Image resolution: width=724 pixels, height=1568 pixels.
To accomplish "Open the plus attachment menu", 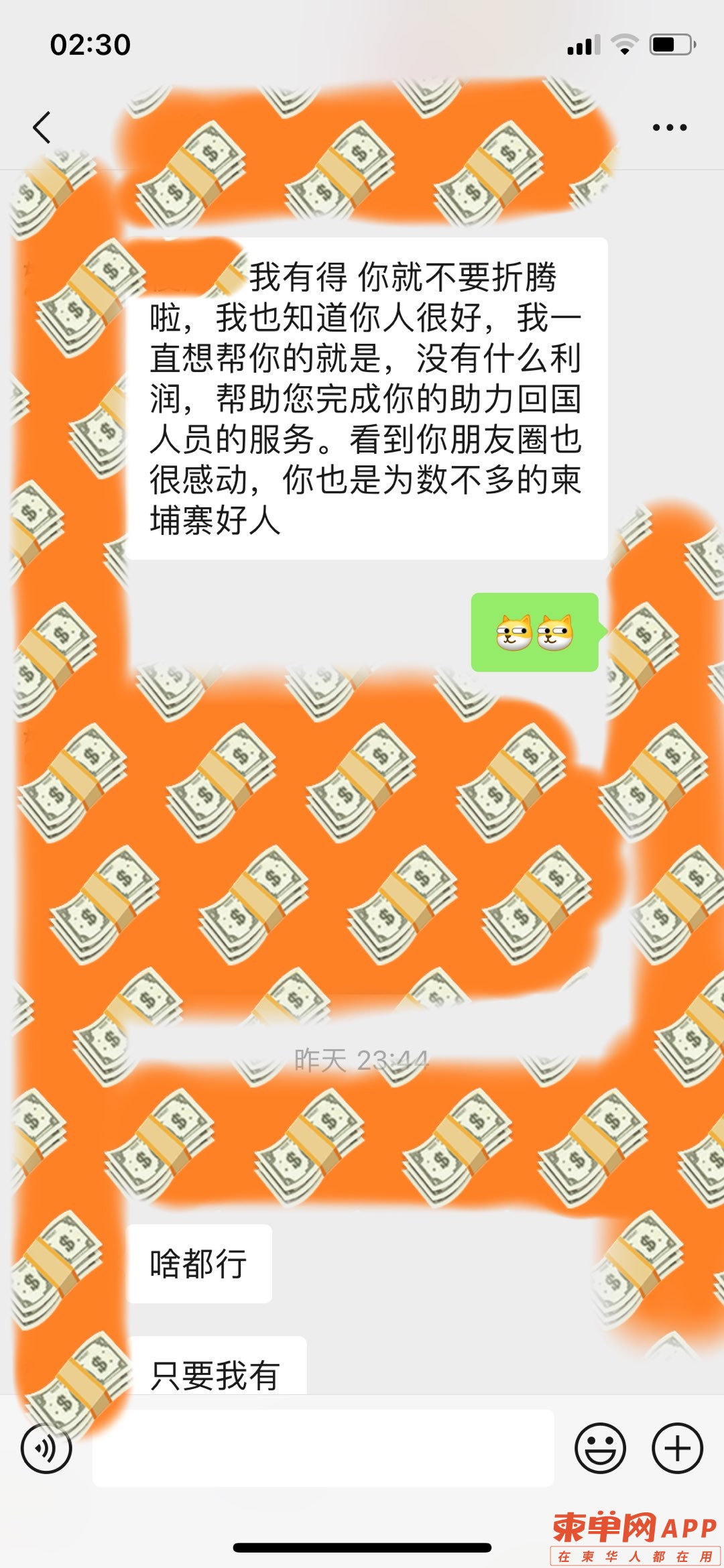I will (x=677, y=1448).
